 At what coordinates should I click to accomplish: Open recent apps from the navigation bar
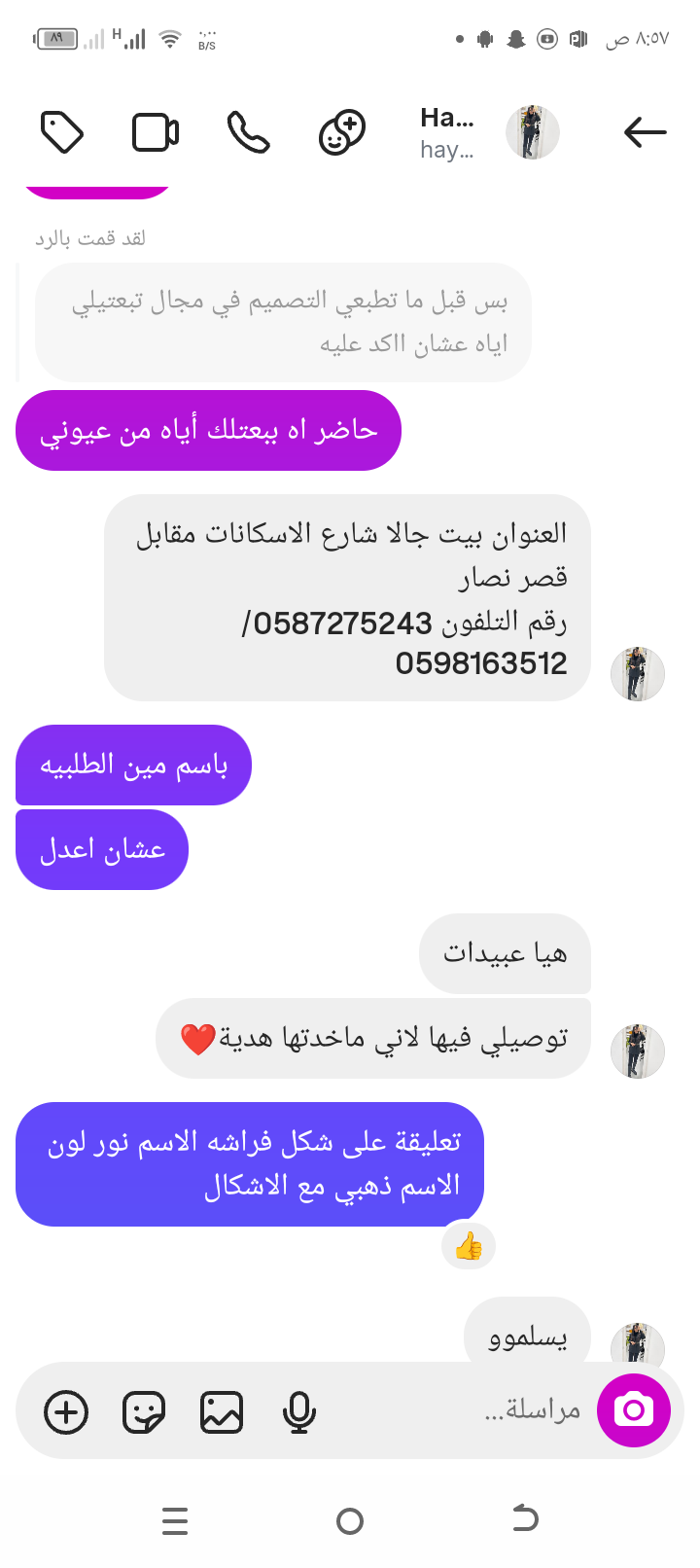(x=175, y=1520)
